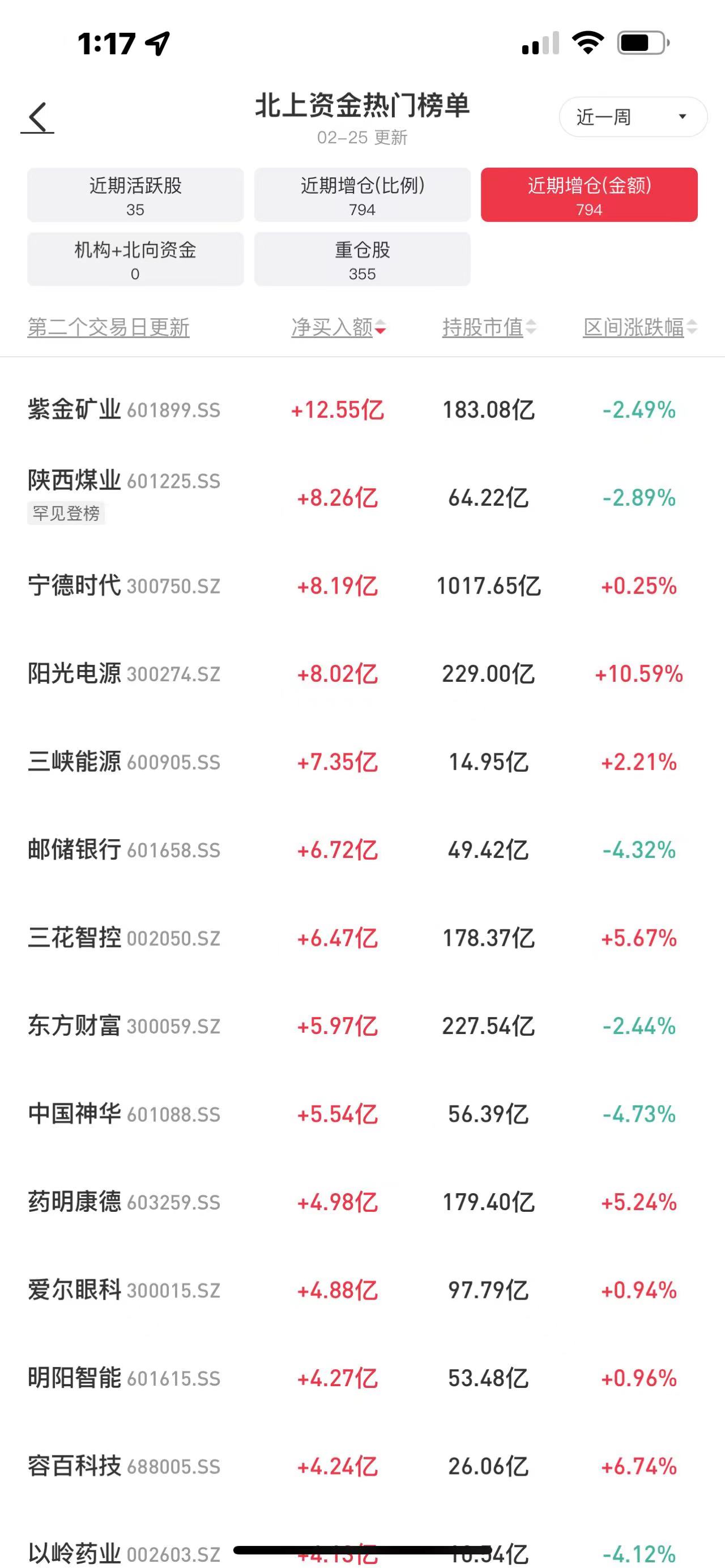View 宁德时代 stock details
Image resolution: width=725 pixels, height=1568 pixels.
(x=362, y=586)
